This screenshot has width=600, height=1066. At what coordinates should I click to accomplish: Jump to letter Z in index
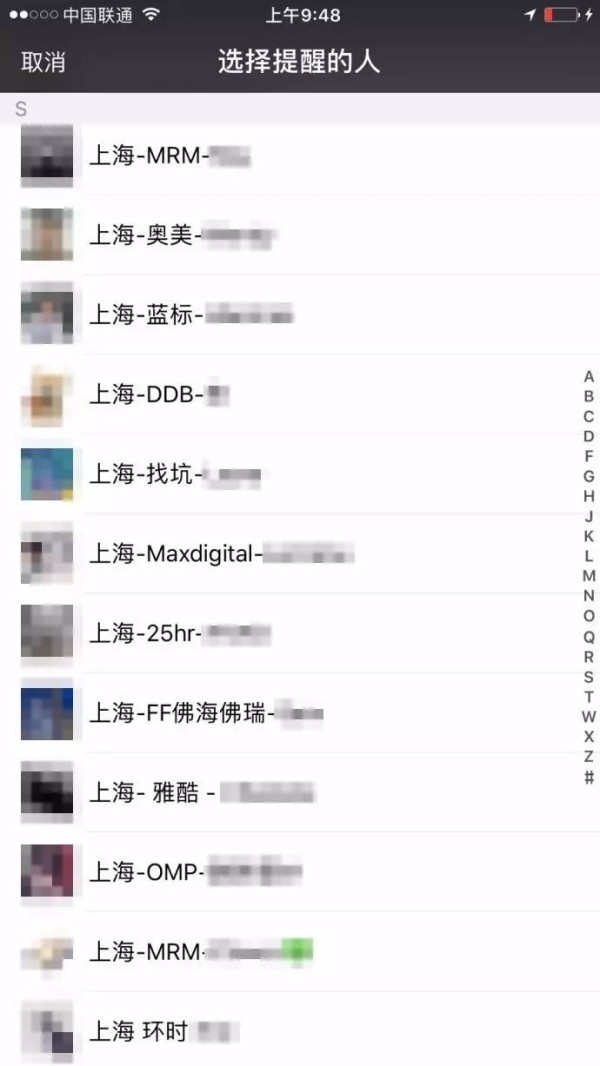(589, 756)
